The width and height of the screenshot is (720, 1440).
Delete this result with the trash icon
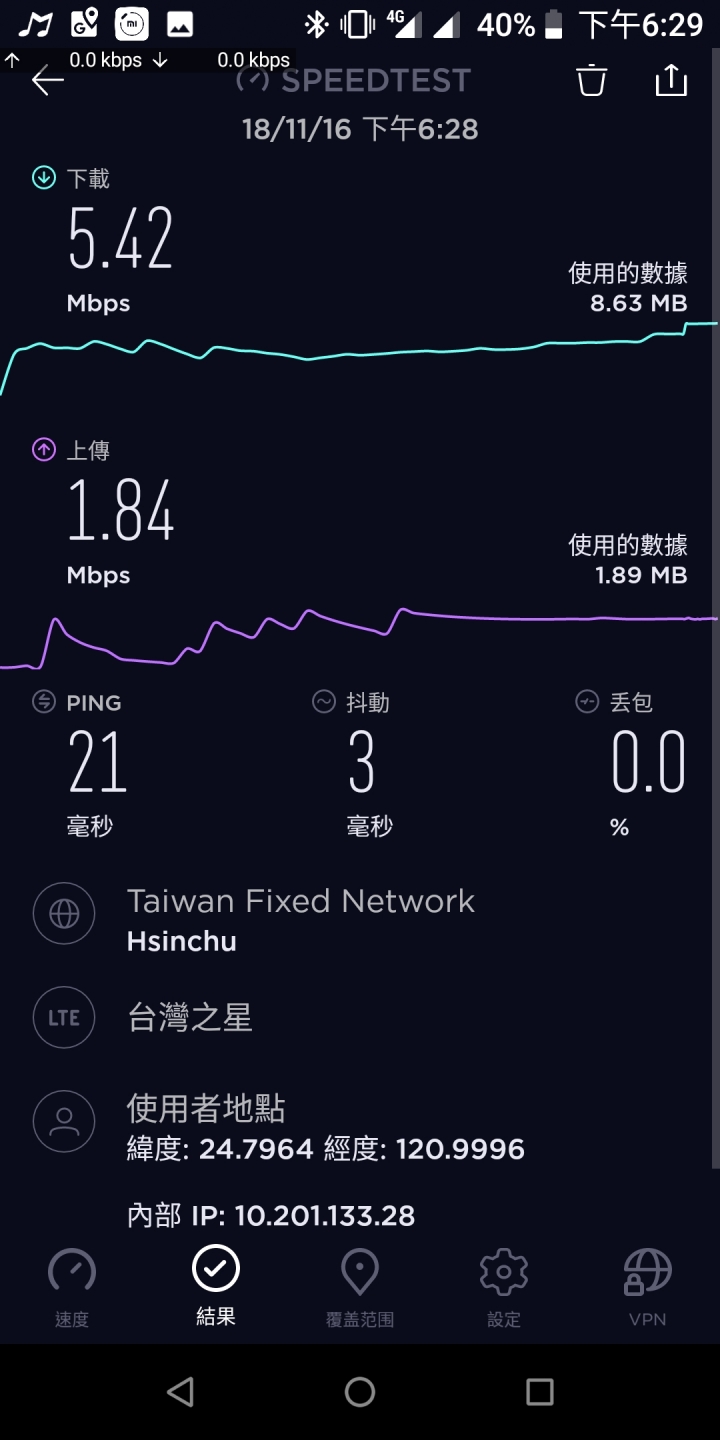[592, 80]
